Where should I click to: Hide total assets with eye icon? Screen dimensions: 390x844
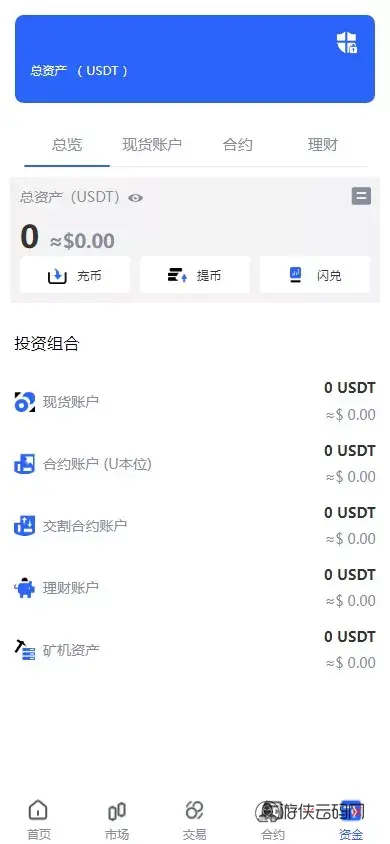[136, 198]
